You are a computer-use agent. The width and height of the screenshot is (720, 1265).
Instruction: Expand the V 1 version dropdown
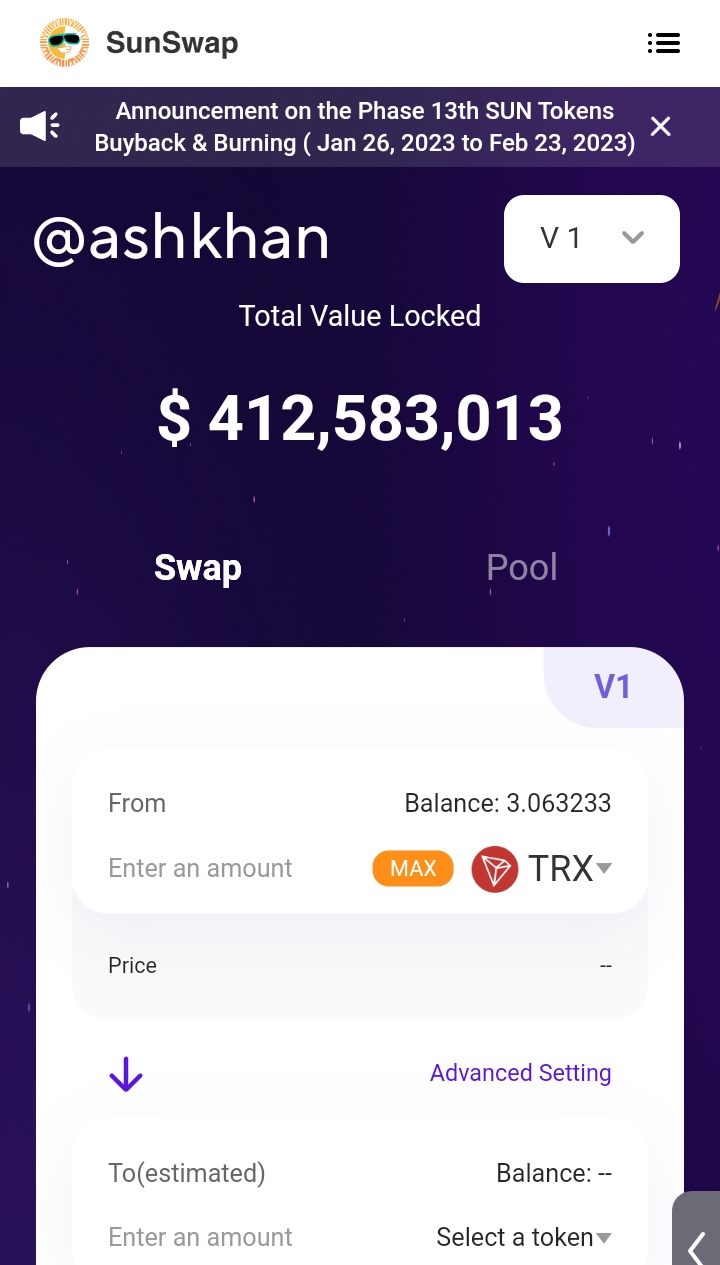pyautogui.click(x=591, y=238)
